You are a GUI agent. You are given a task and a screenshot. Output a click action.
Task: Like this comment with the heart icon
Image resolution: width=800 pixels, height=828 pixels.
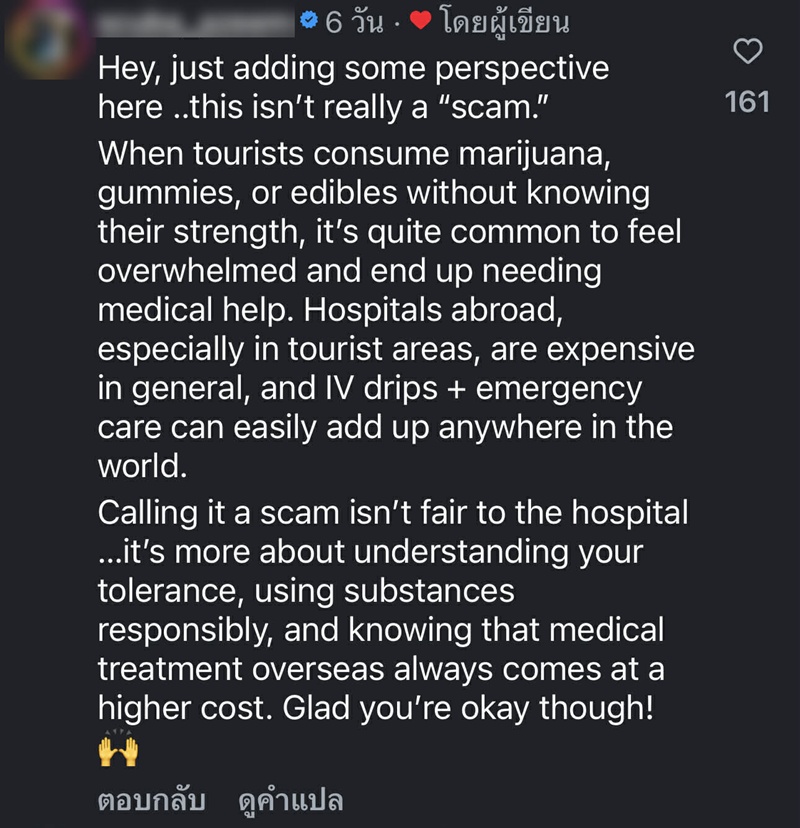[748, 52]
